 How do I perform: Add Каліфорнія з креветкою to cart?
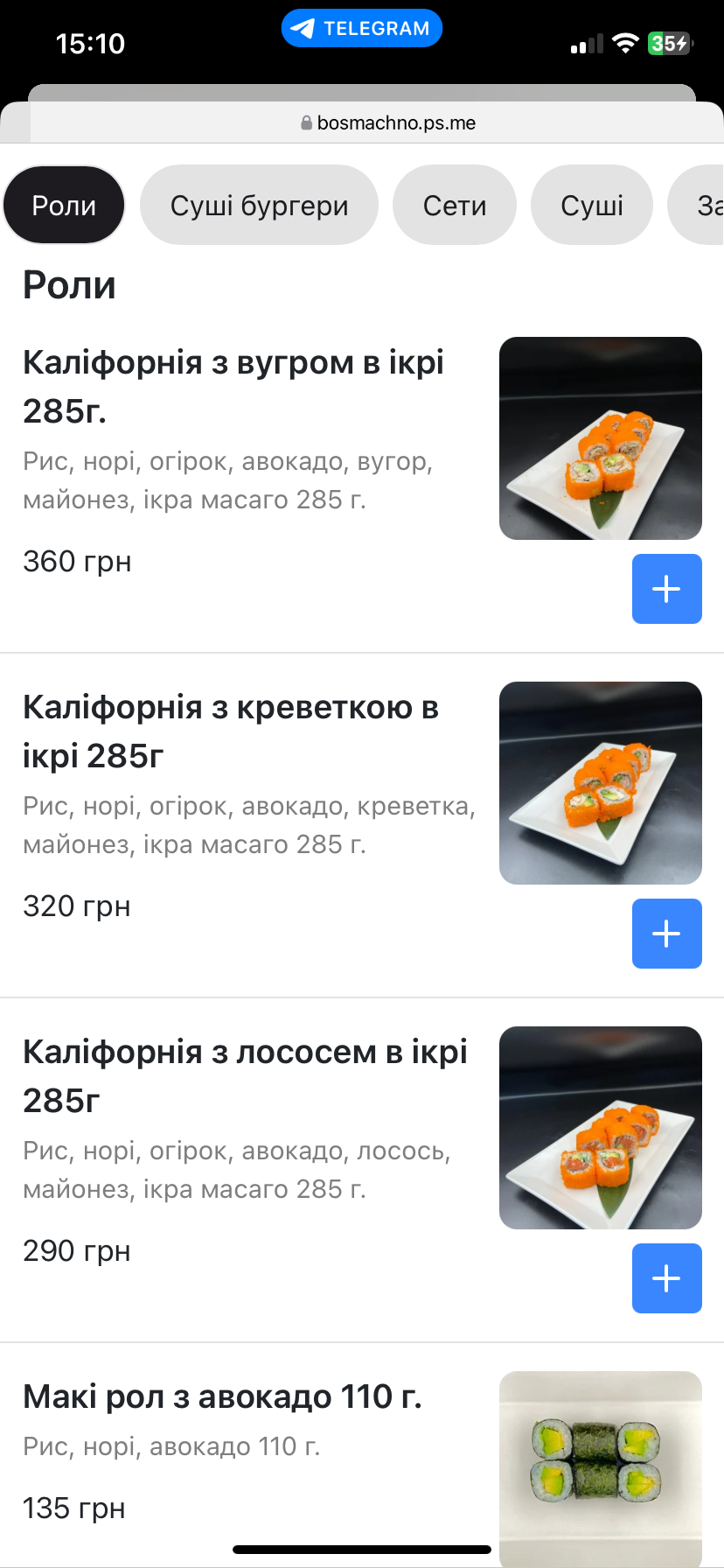click(666, 934)
